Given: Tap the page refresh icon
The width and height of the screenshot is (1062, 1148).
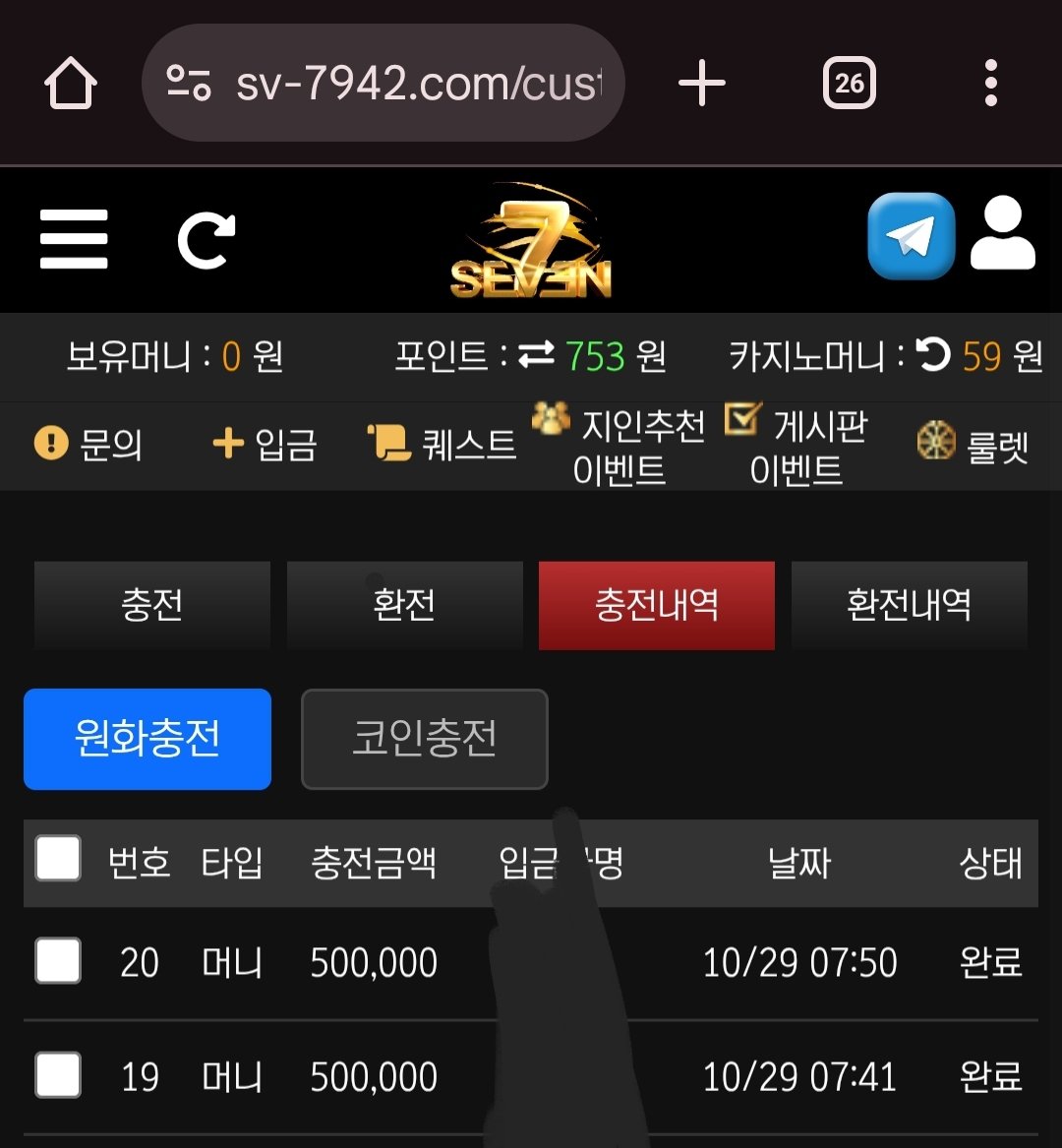Looking at the screenshot, I should 206,240.
